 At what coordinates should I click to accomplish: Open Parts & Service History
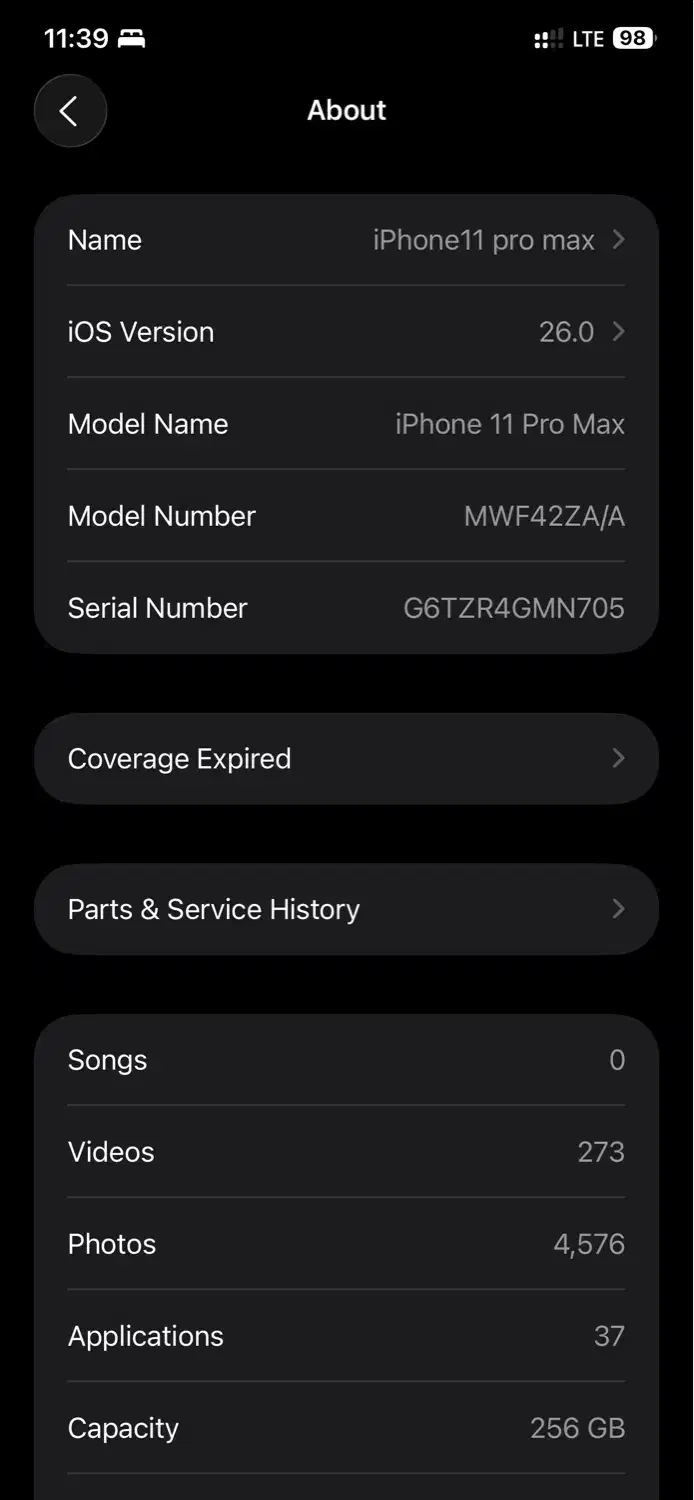[346, 909]
